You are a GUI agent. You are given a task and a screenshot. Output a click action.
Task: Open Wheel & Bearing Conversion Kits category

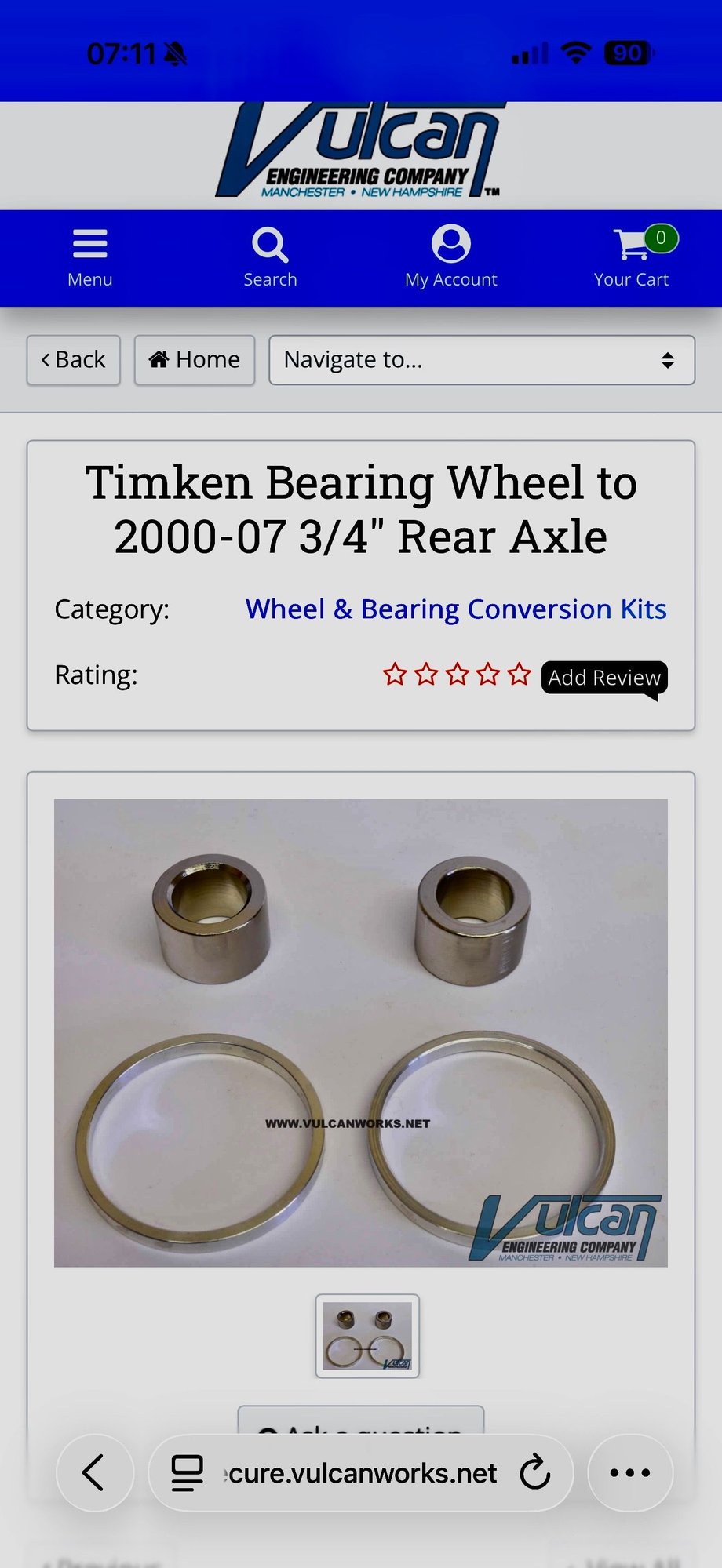click(x=455, y=609)
